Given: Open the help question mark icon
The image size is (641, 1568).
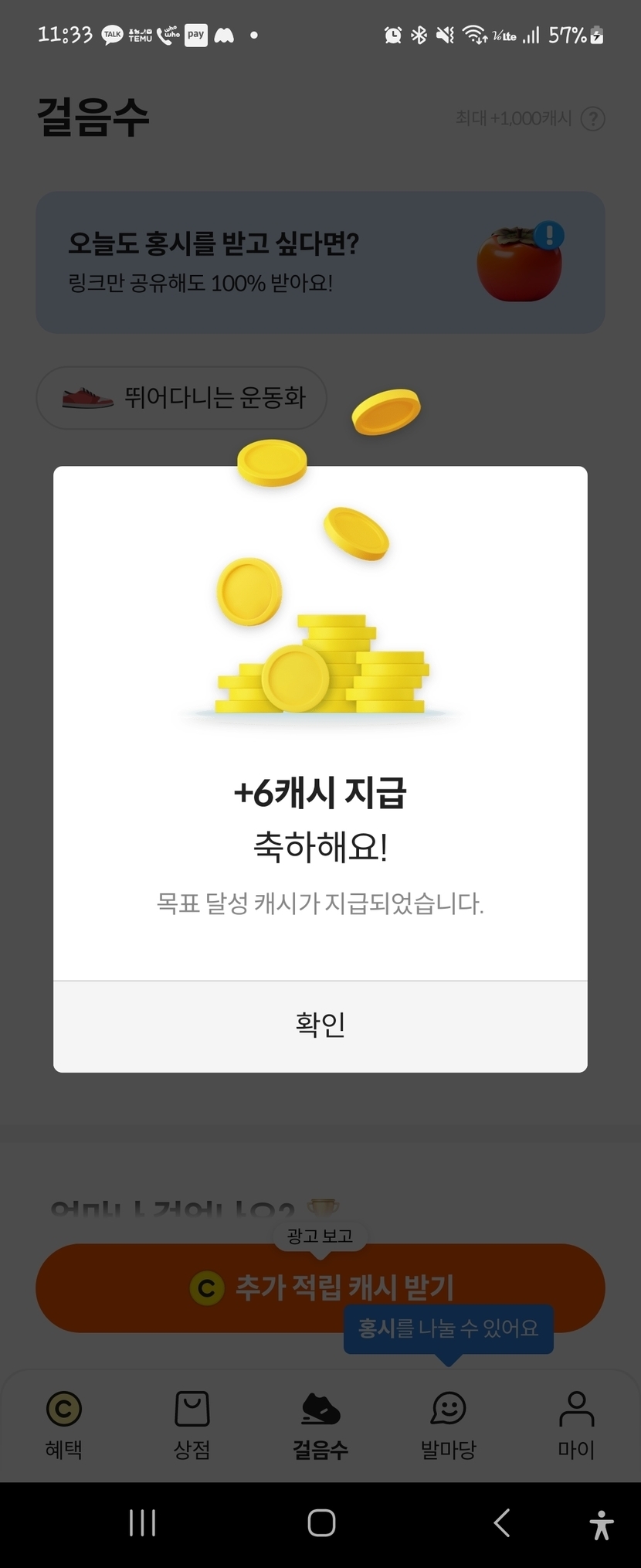Looking at the screenshot, I should pyautogui.click(x=592, y=119).
